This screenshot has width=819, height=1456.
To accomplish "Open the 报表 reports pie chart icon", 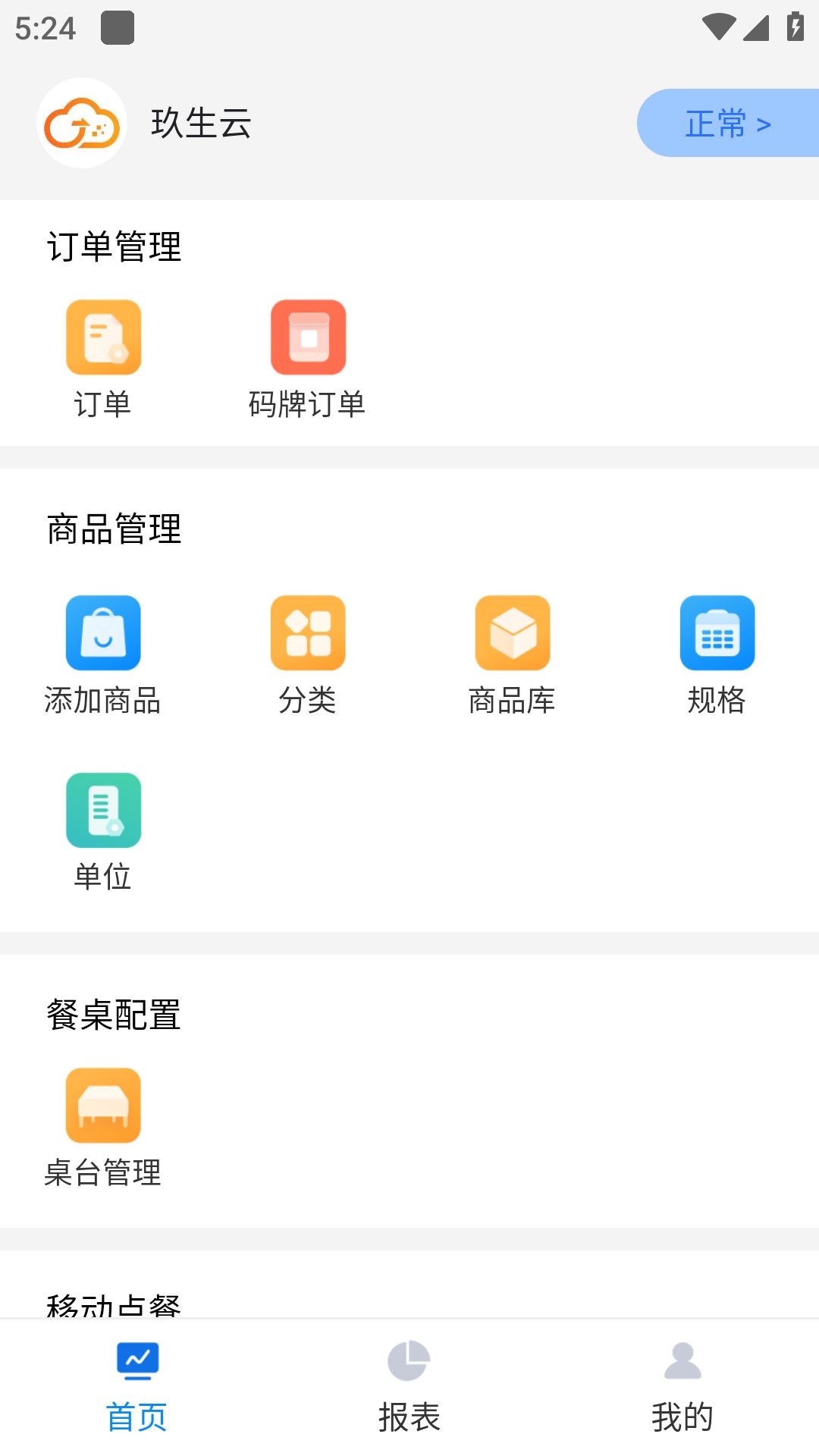I will coord(409,1361).
